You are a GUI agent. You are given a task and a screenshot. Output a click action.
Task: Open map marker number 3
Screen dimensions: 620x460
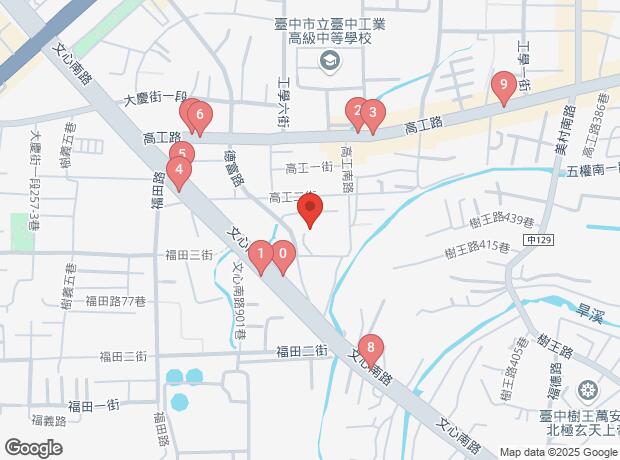(373, 114)
